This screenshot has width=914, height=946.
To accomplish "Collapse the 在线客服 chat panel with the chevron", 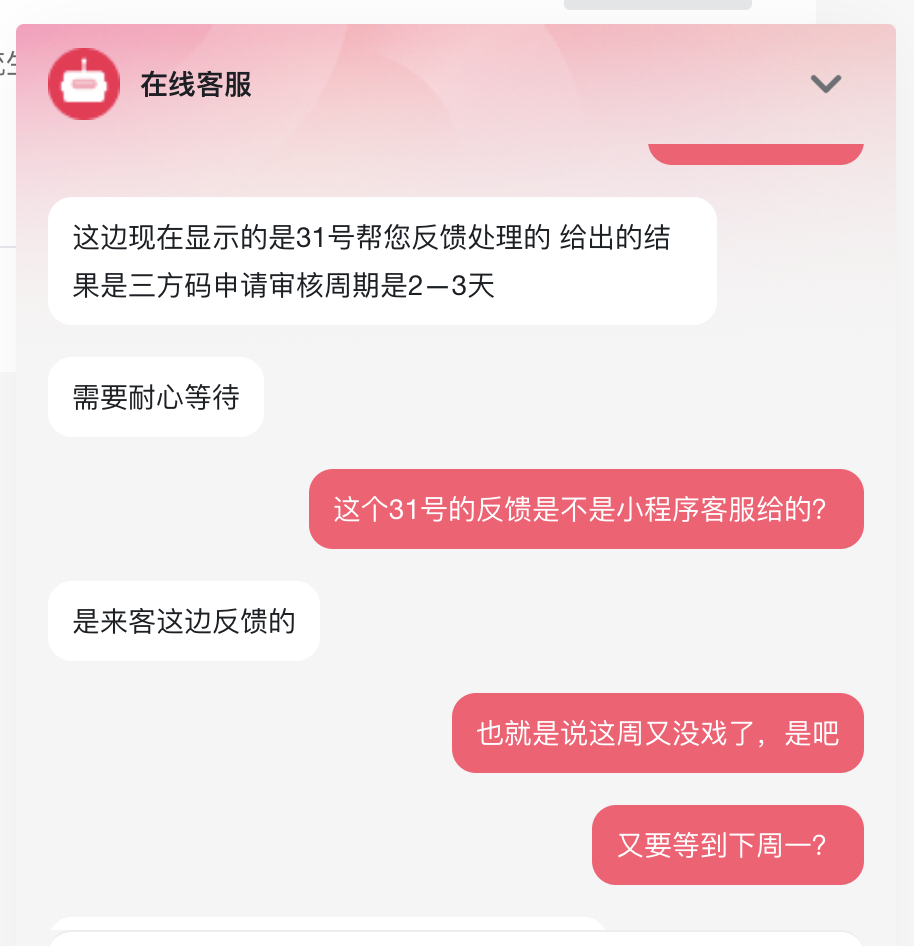I will (825, 84).
